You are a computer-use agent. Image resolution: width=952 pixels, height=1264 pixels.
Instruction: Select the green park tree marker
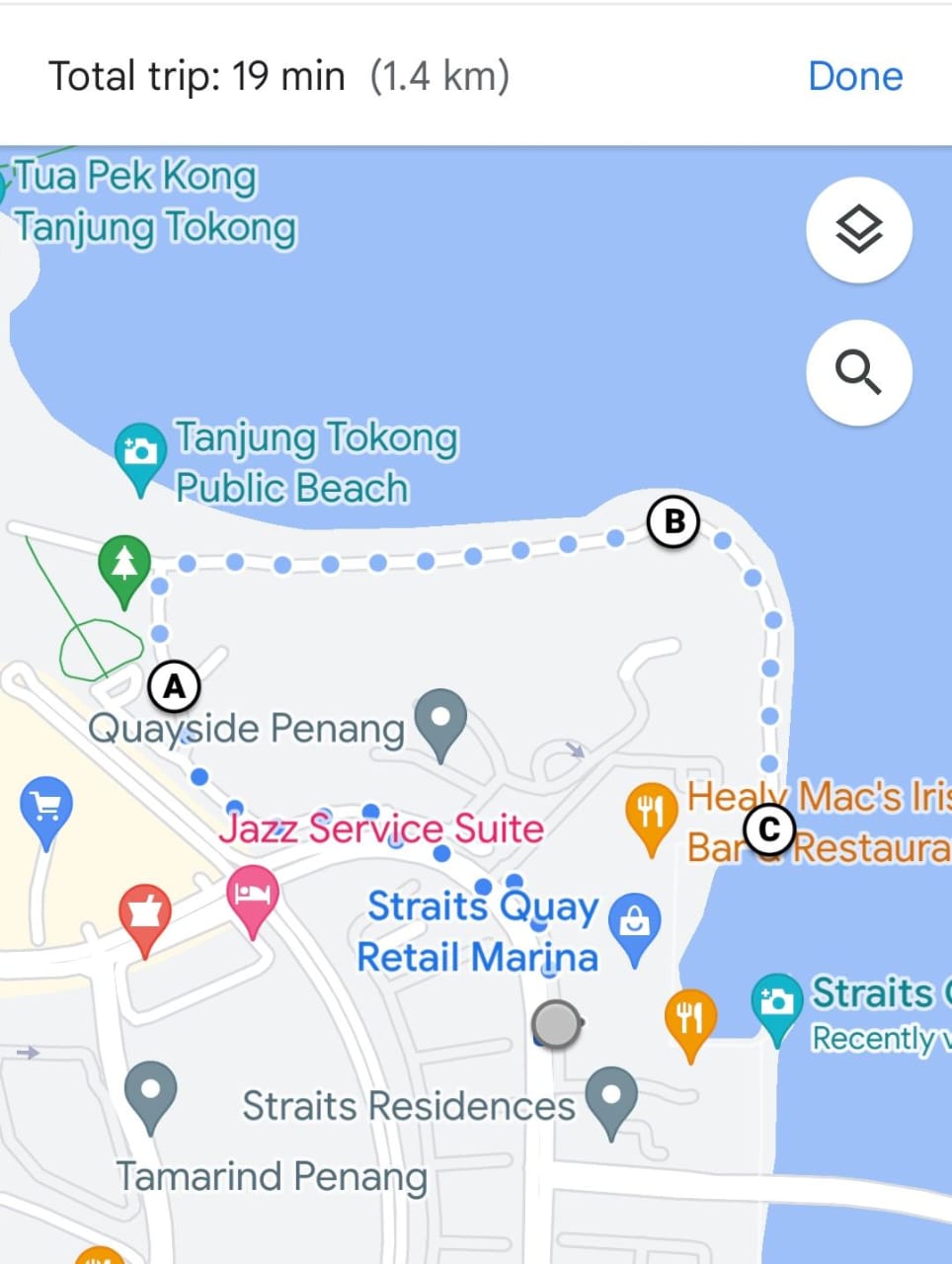point(124,565)
